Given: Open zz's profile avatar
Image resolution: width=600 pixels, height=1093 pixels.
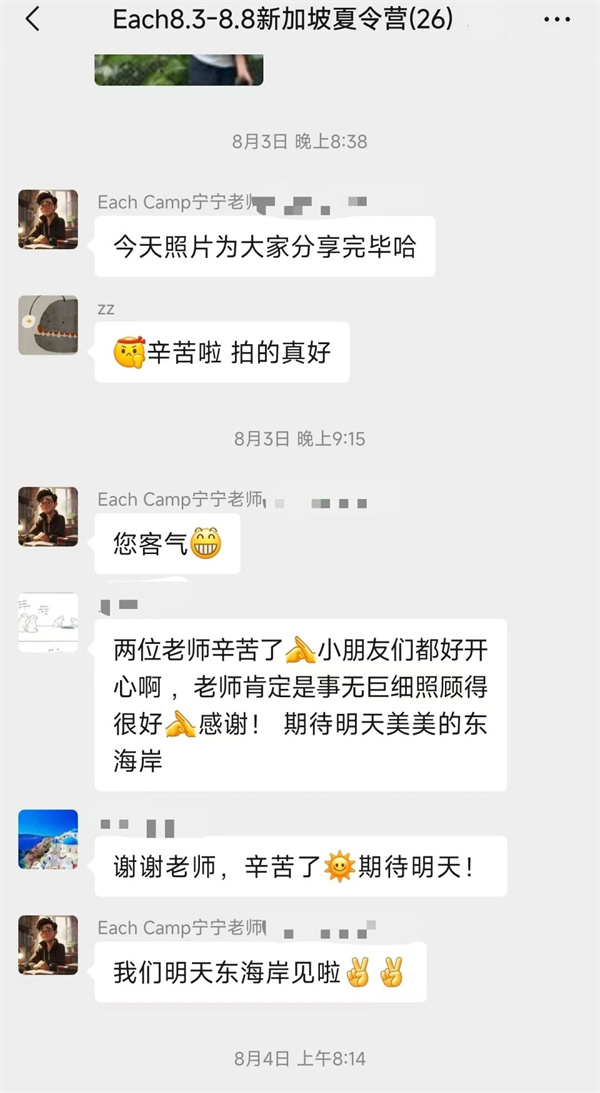Looking at the screenshot, I should click(x=48, y=325).
